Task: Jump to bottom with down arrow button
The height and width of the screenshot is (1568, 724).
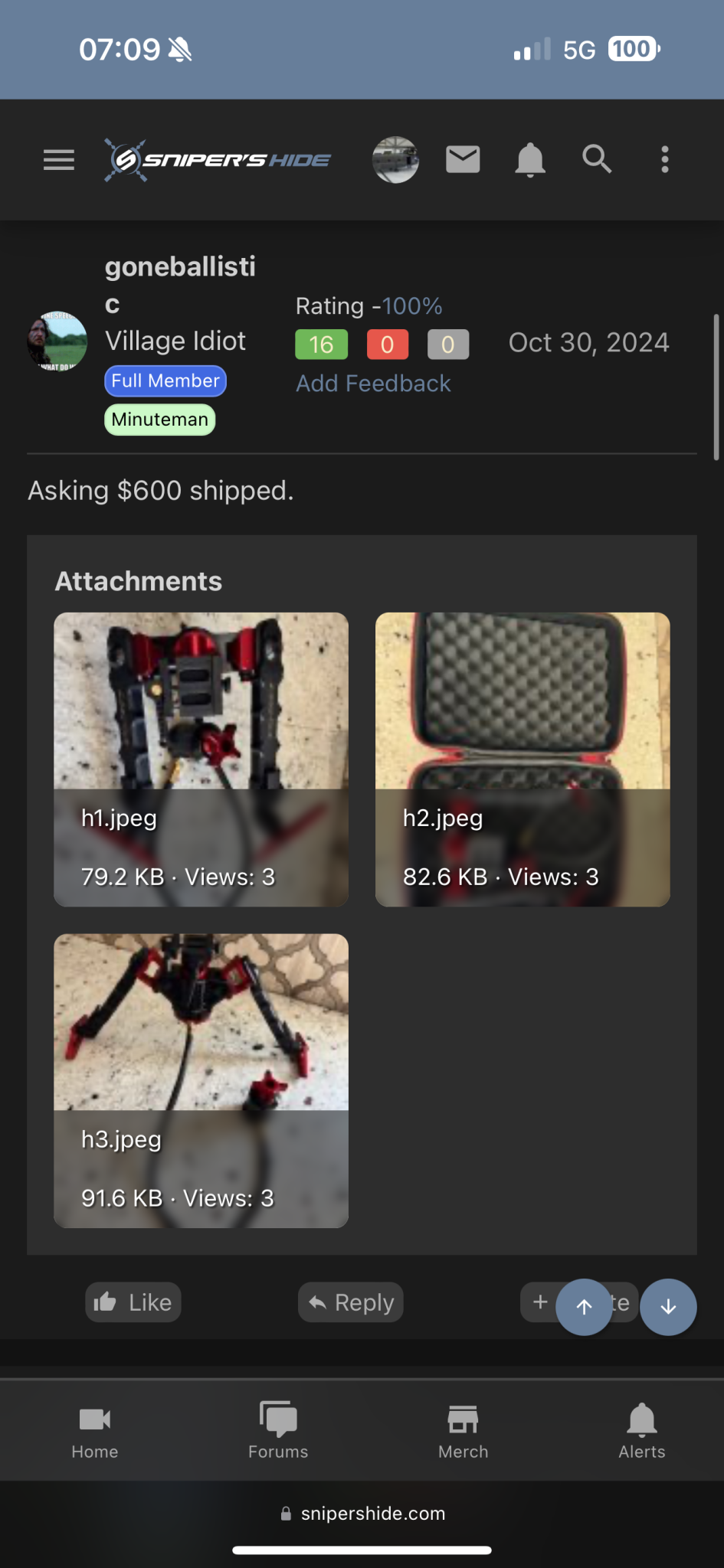Action: [668, 1307]
